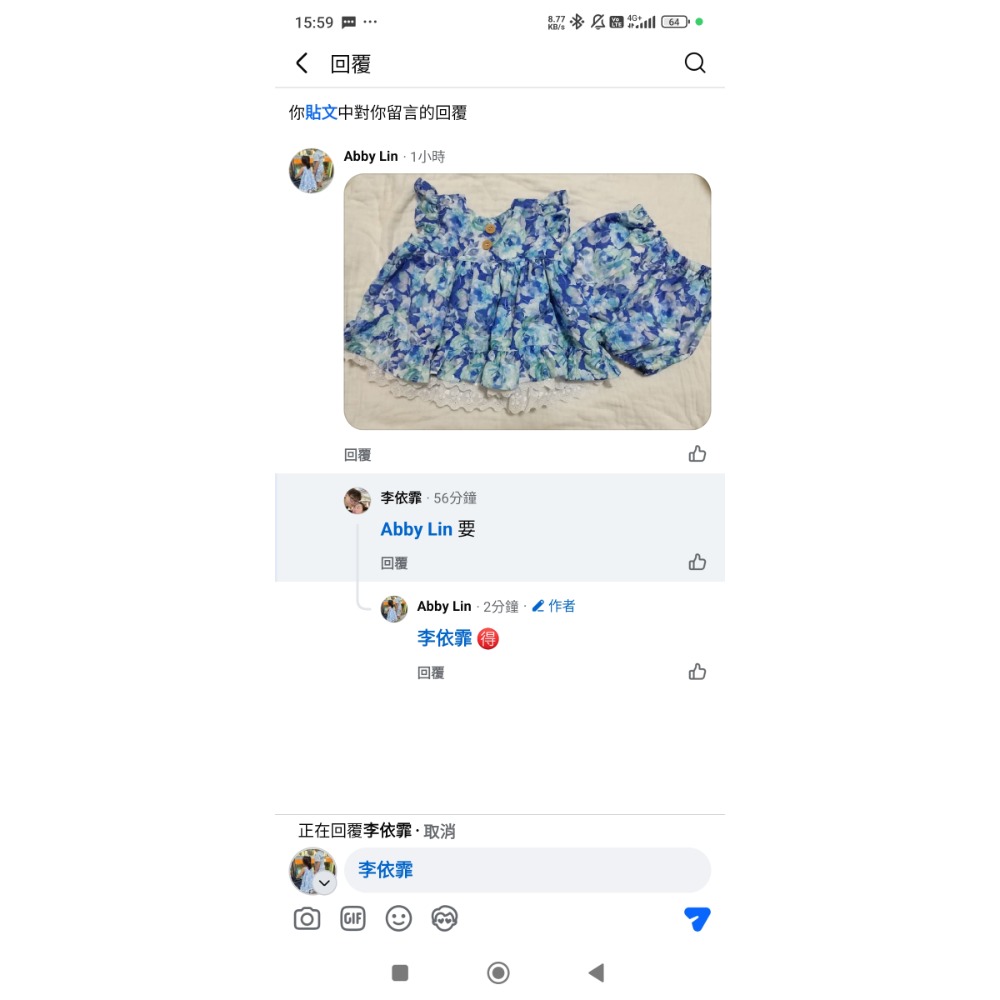The image size is (1000, 1000).
Task: Go back from the 回覆 screen
Action: [x=302, y=64]
